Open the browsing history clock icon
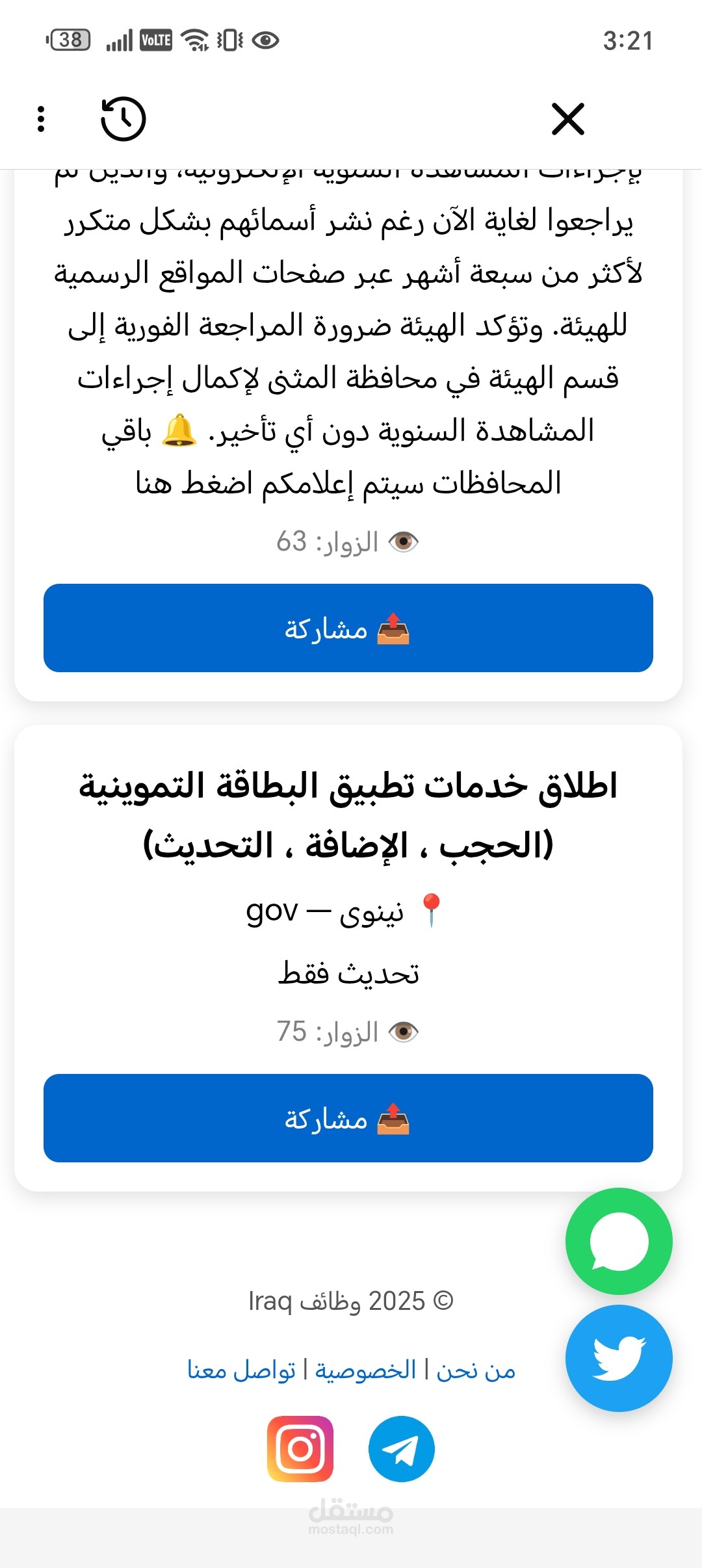Viewport: 702px width, 1568px height. pos(123,119)
